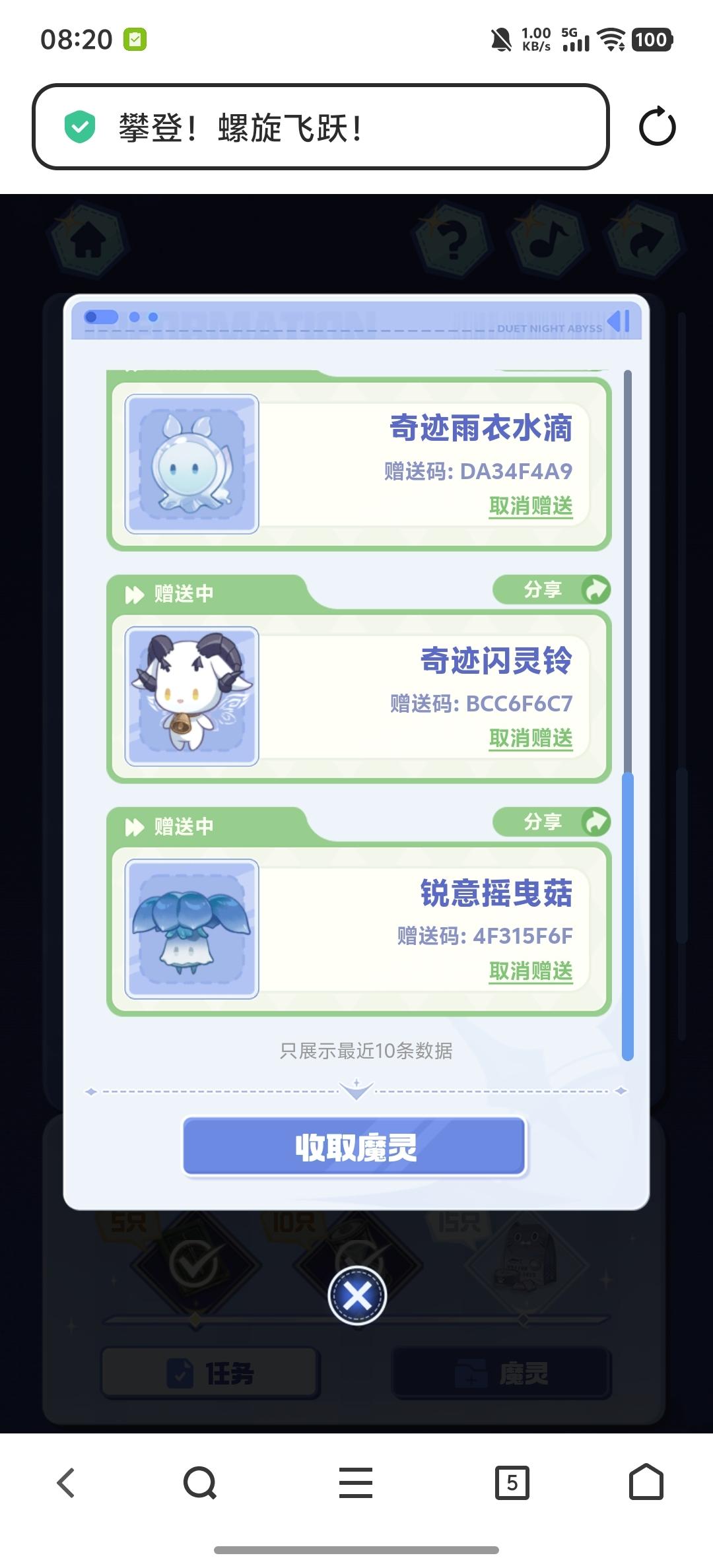The height and width of the screenshot is (1568, 713).
Task: Go to the browser home page
Action: tap(646, 1483)
